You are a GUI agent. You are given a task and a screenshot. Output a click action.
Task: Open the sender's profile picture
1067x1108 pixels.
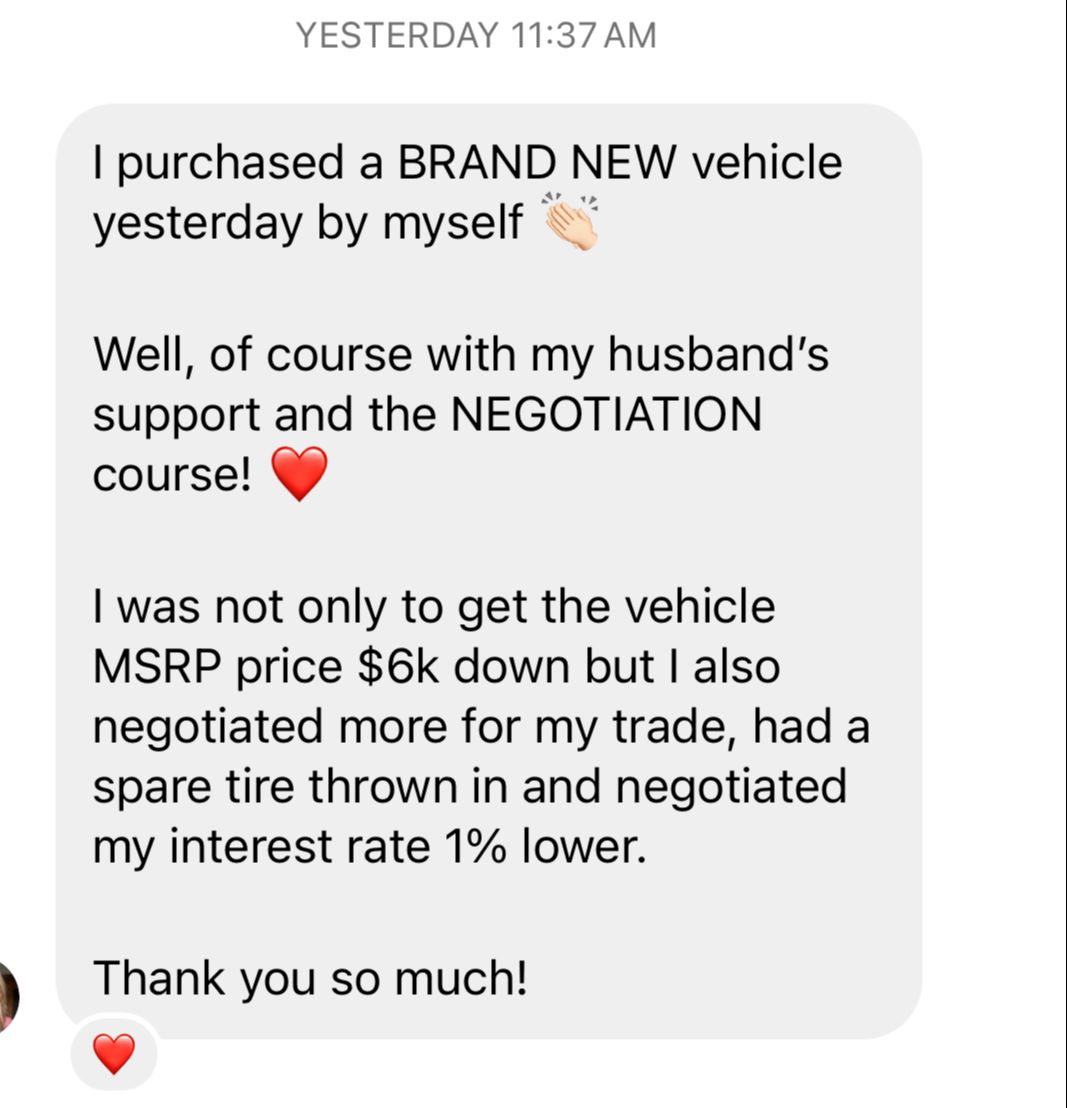pos(7,995)
